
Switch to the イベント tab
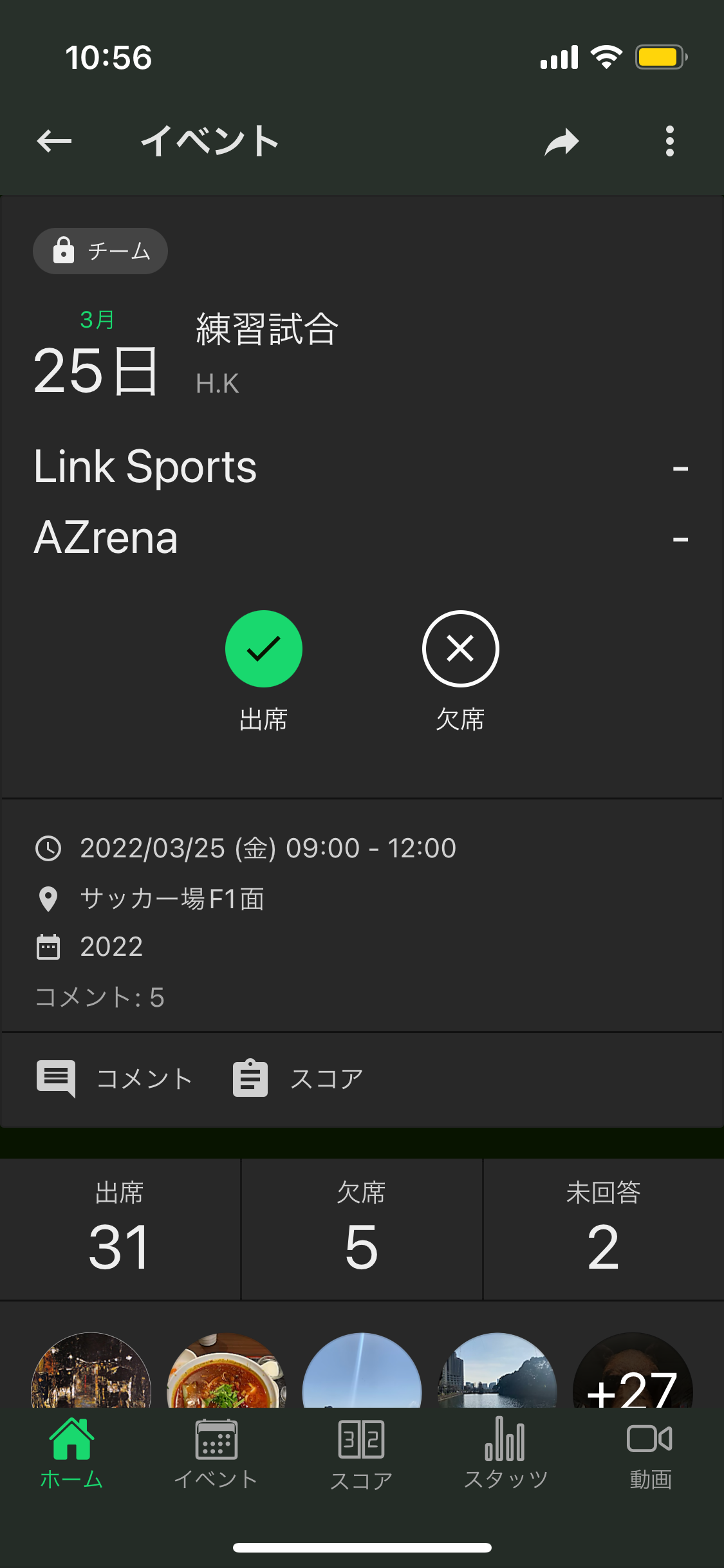tap(216, 1455)
